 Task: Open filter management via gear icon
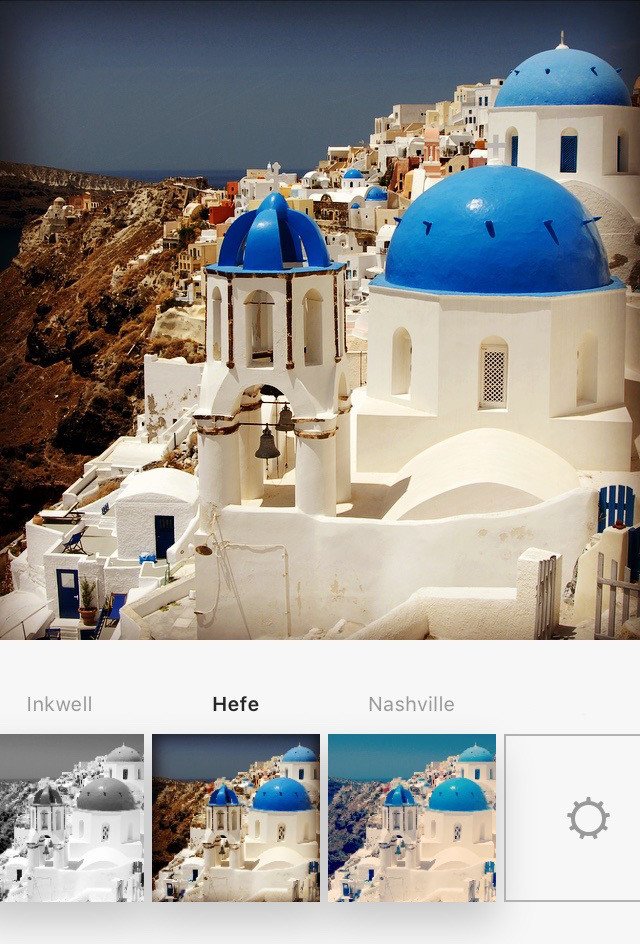tap(588, 818)
